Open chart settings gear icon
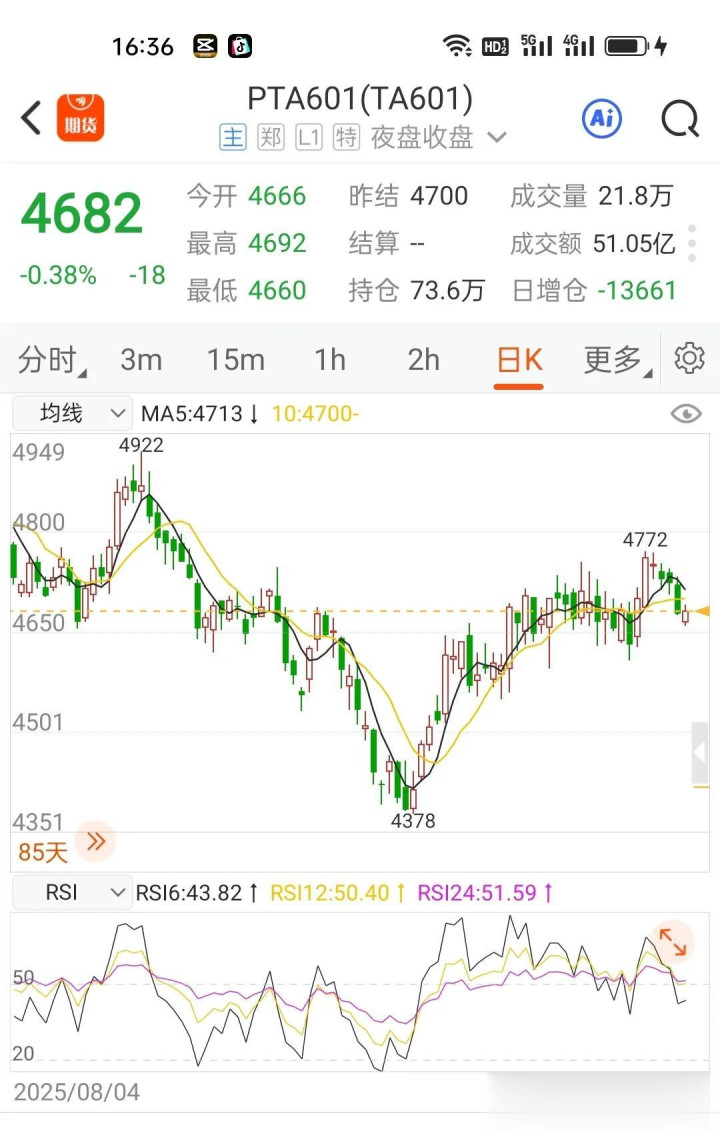This screenshot has height=1135, width=720. pyautogui.click(x=689, y=358)
